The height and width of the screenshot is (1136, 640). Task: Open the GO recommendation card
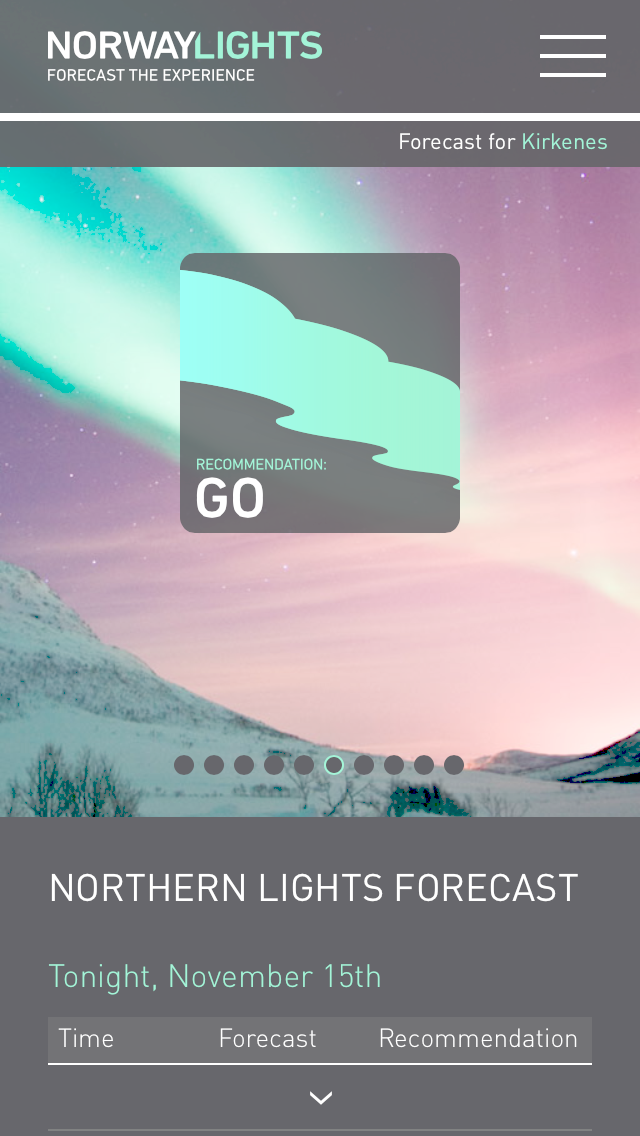pos(320,393)
